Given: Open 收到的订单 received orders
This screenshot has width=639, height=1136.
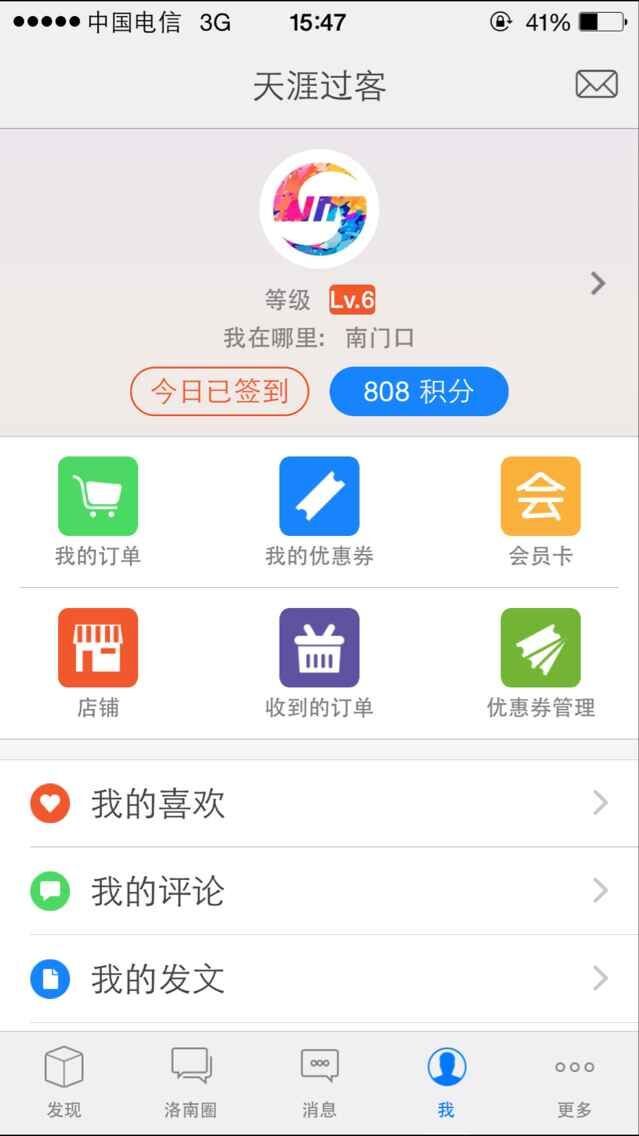Looking at the screenshot, I should 319,663.
